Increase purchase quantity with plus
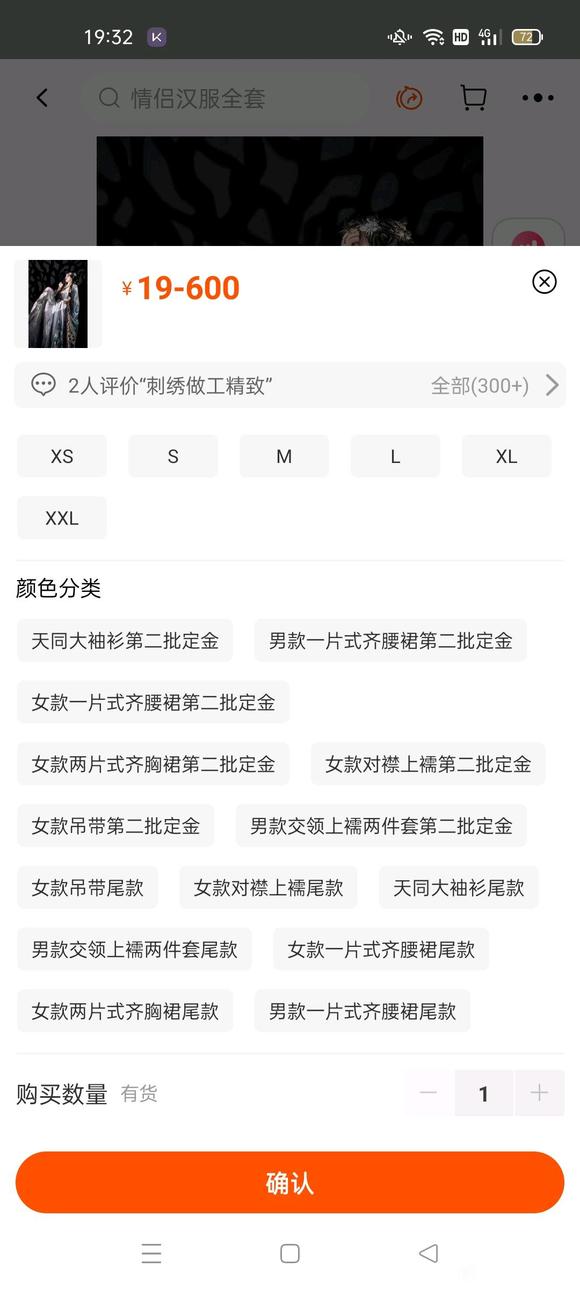This screenshot has width=580, height=1289. 539,1093
